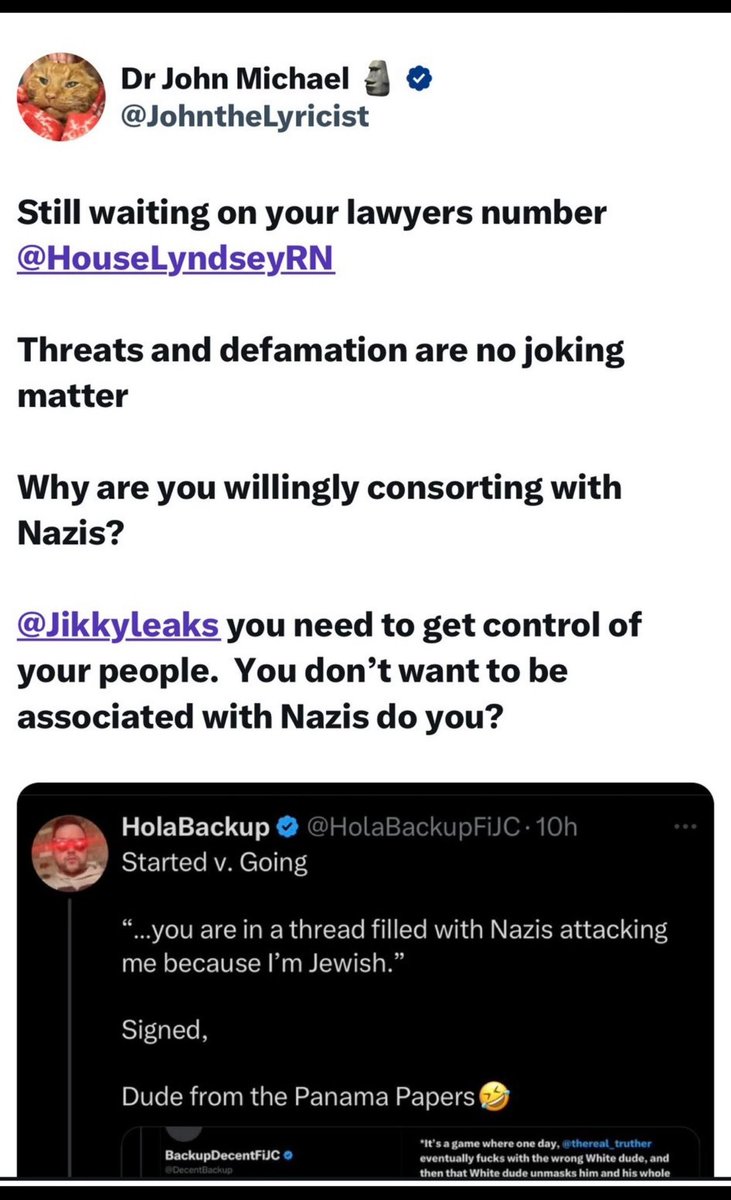The width and height of the screenshot is (731, 1200).
Task: Open Dr John Michael's profile picture
Action: click(61, 96)
